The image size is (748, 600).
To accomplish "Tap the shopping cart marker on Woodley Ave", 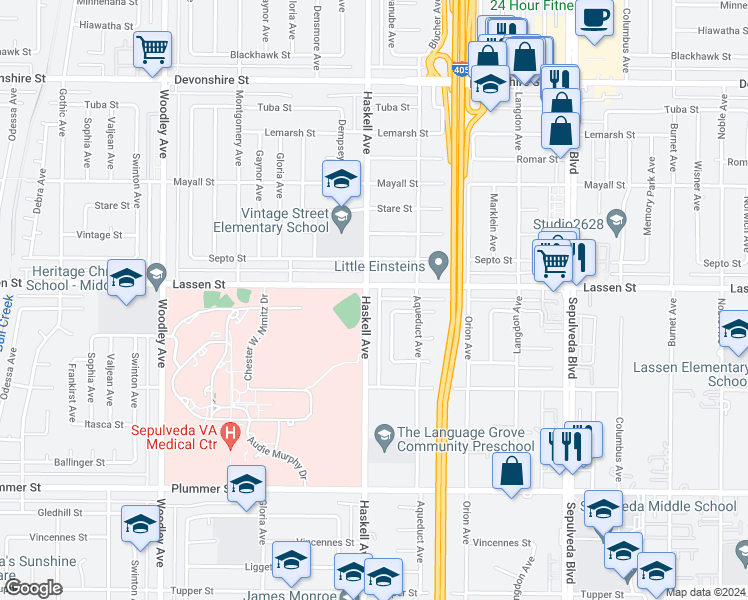I will 152,48.
